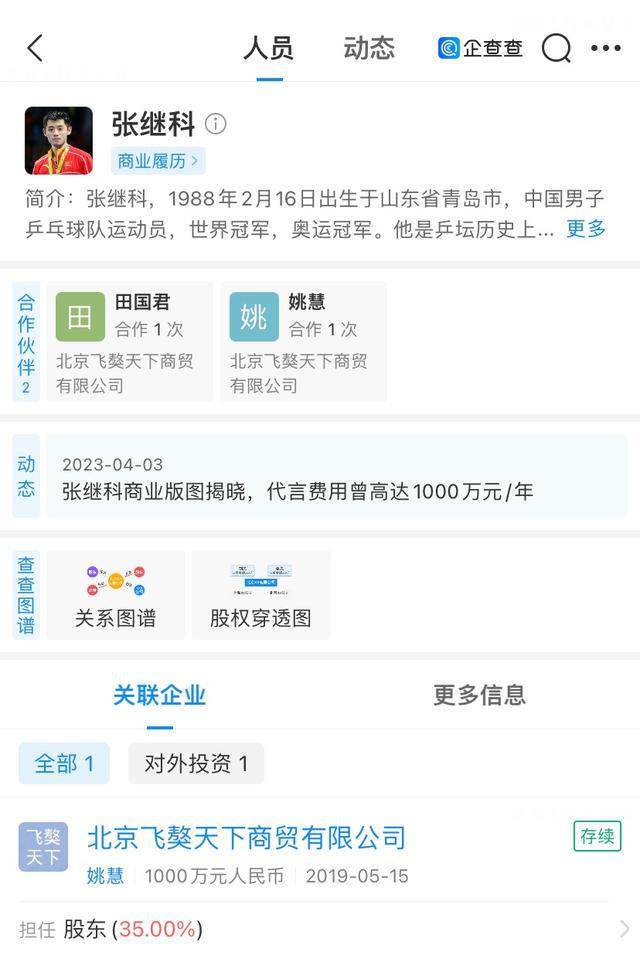This screenshot has width=640, height=962.
Task: Open the search magnifier icon
Action: pyautogui.click(x=556, y=48)
